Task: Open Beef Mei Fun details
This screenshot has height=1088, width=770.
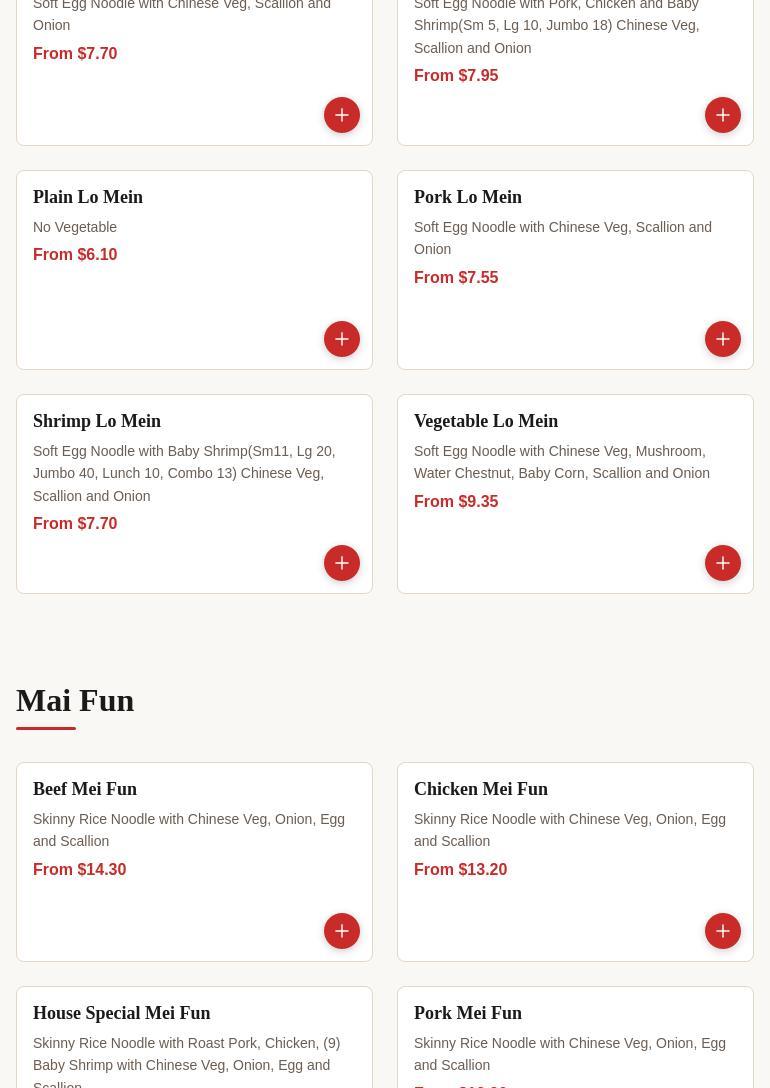Action: point(85,789)
